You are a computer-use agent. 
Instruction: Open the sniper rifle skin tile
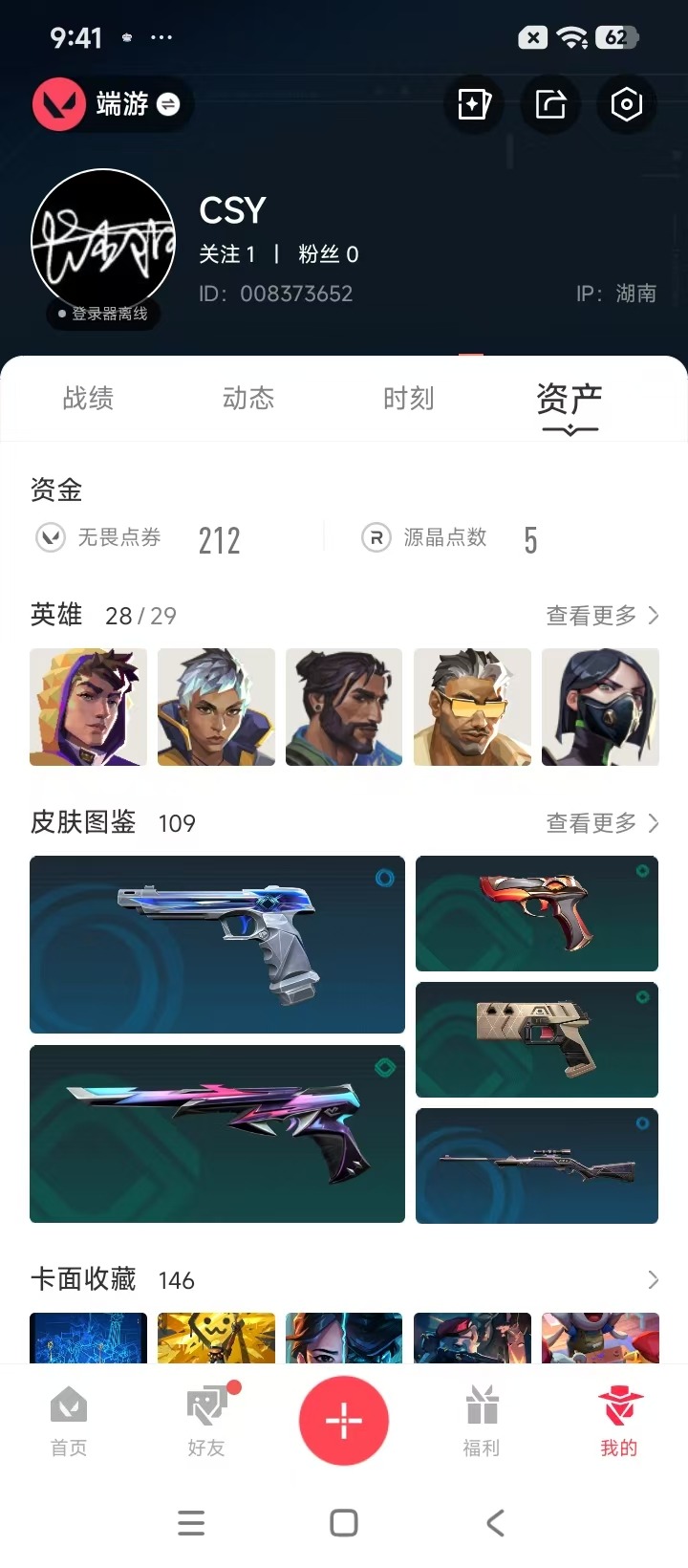pyautogui.click(x=537, y=1165)
